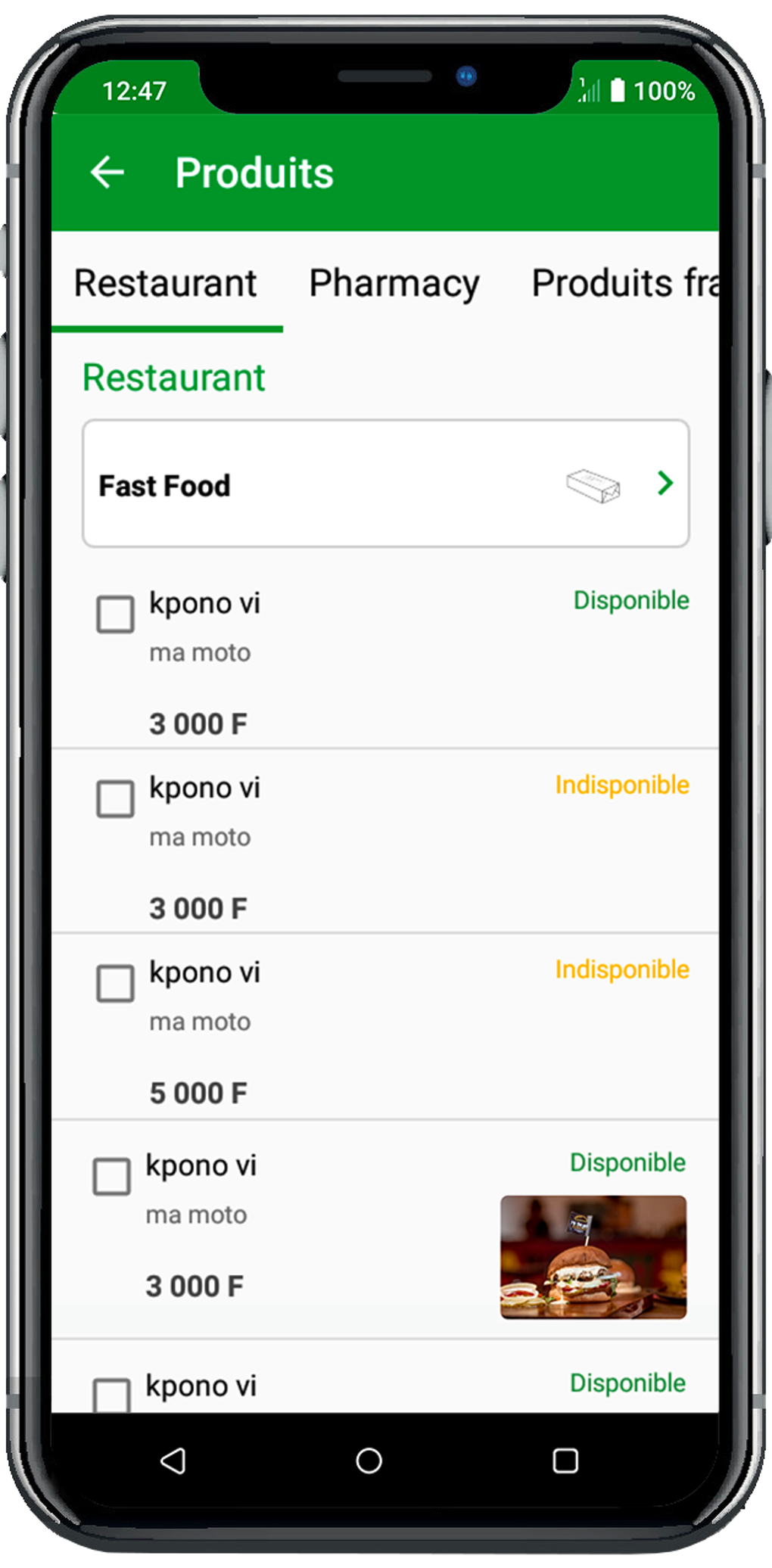Screen dimensions: 772x1568
Task: Select the Restaurant tab
Action: [166, 285]
